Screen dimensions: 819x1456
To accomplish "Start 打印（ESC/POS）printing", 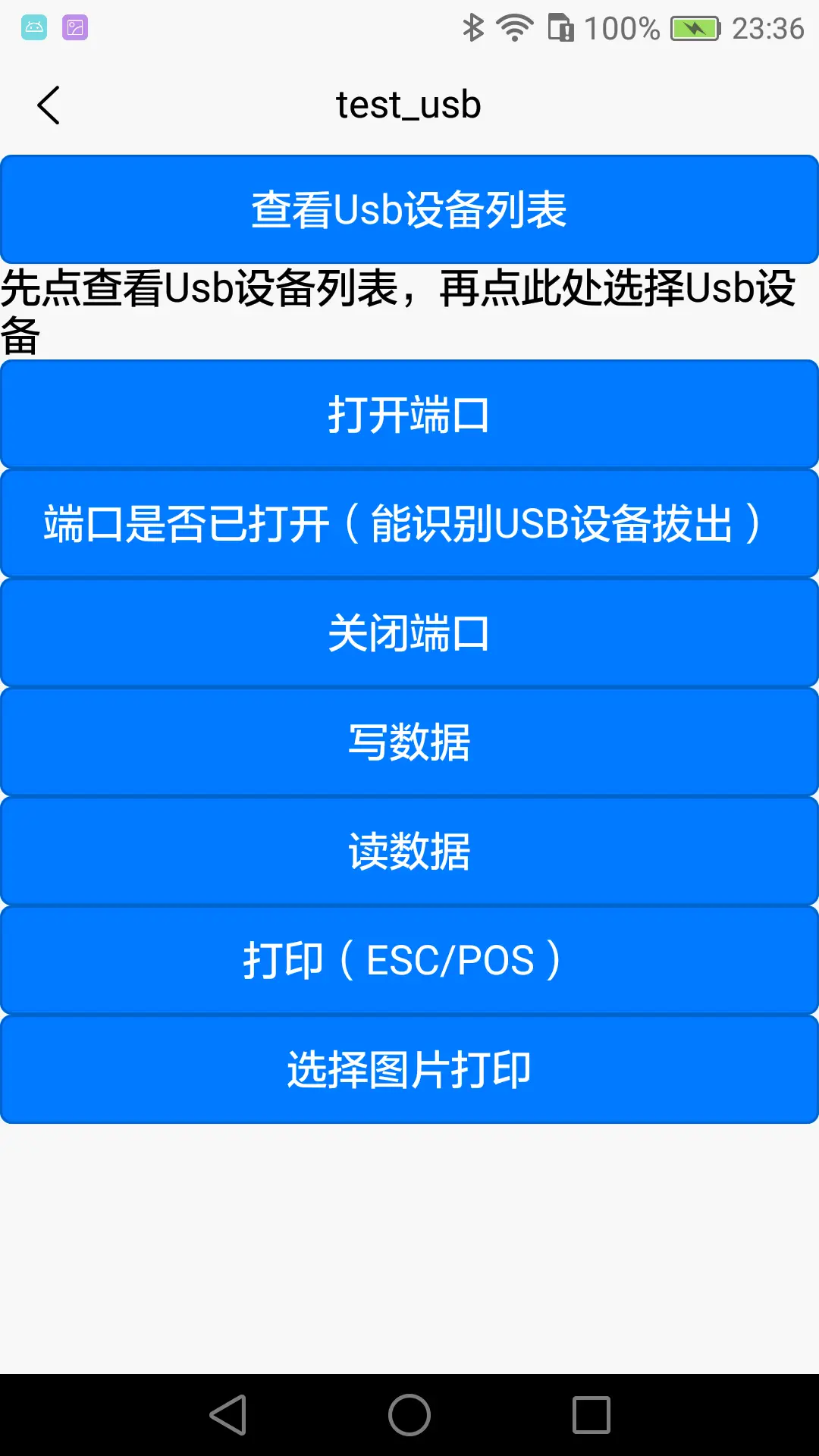I will pos(409,961).
